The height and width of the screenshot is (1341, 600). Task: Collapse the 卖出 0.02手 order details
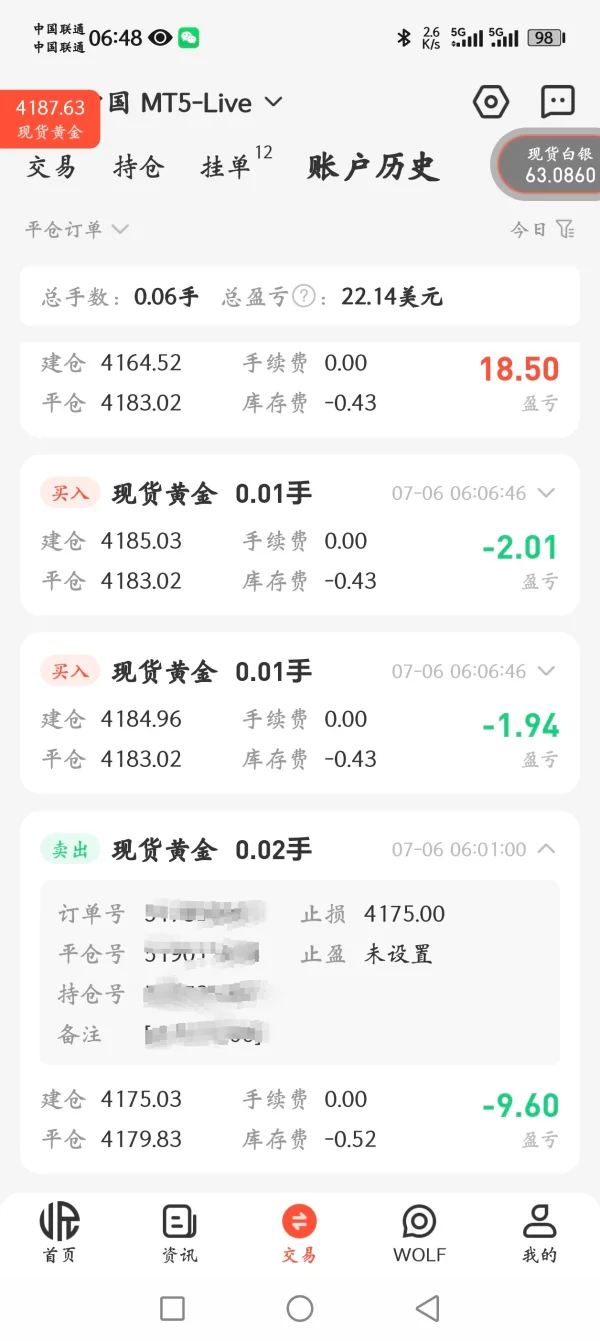pos(546,849)
